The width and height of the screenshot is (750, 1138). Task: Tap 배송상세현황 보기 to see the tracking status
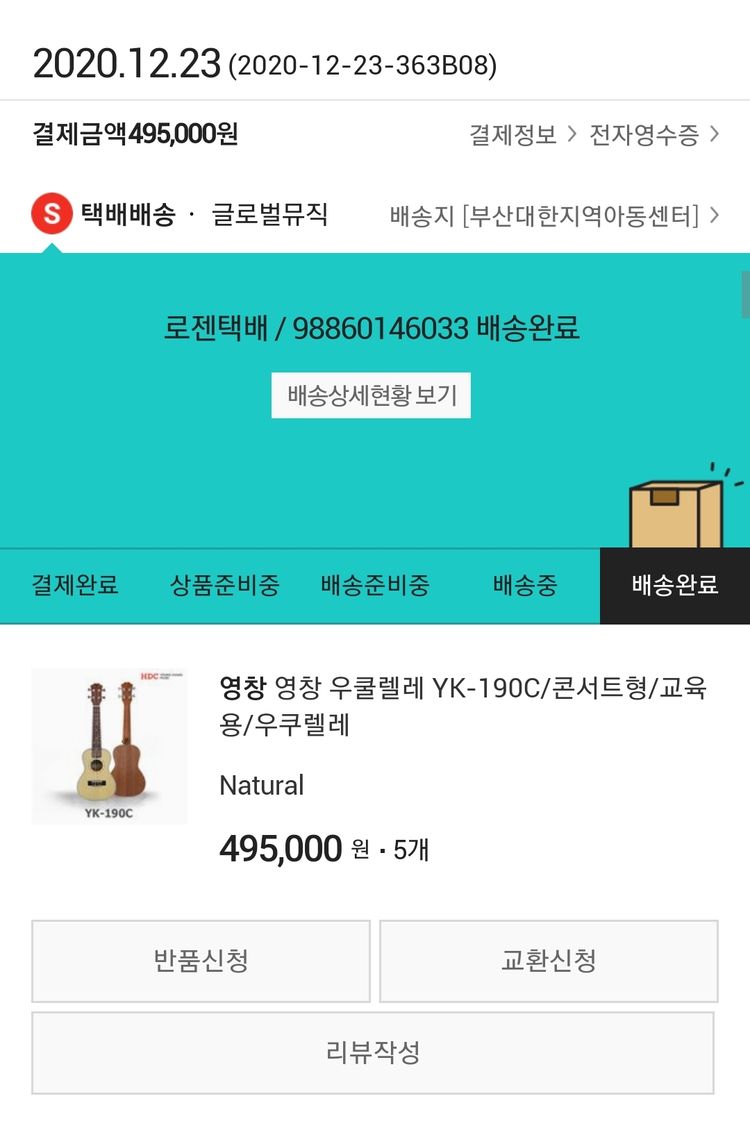click(x=371, y=395)
